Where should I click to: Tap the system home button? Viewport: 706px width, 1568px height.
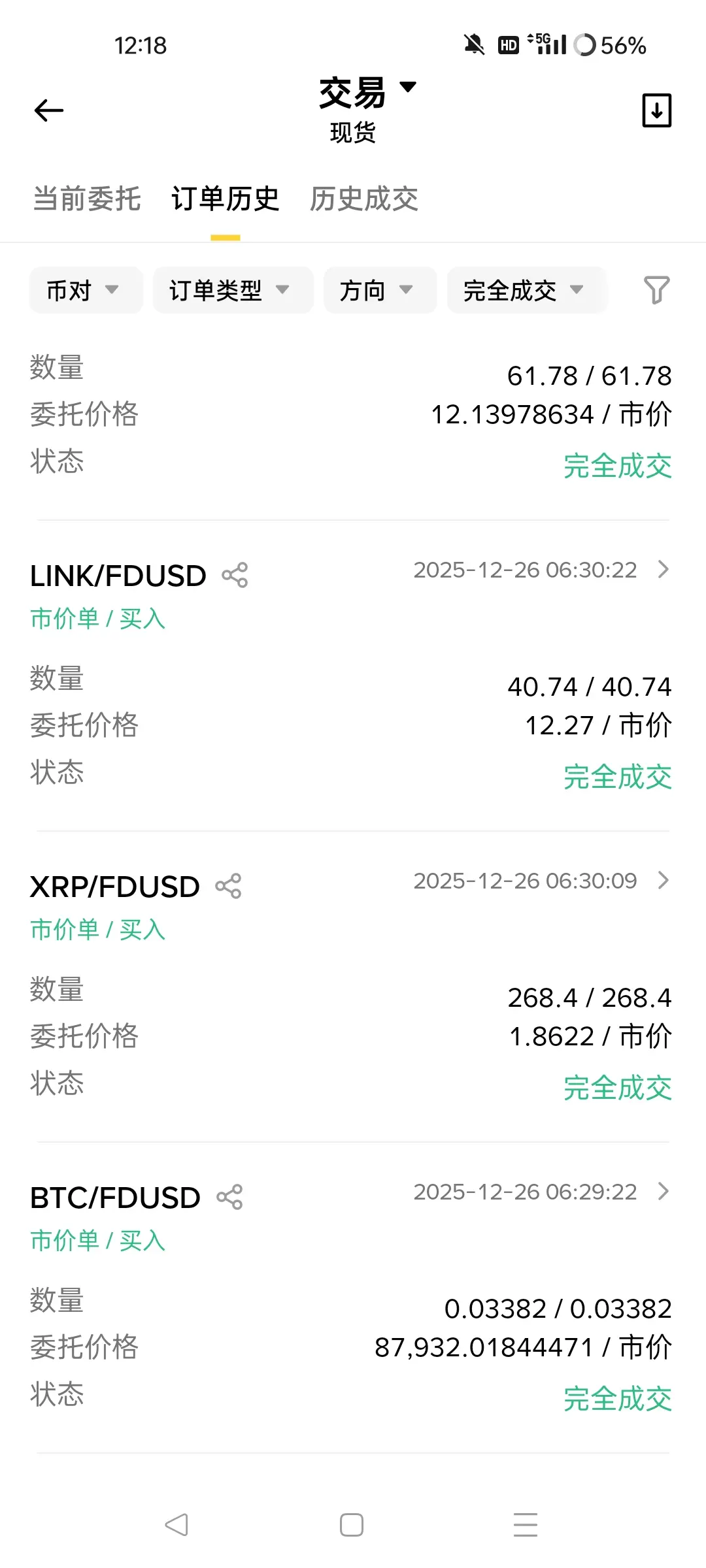click(x=352, y=1525)
